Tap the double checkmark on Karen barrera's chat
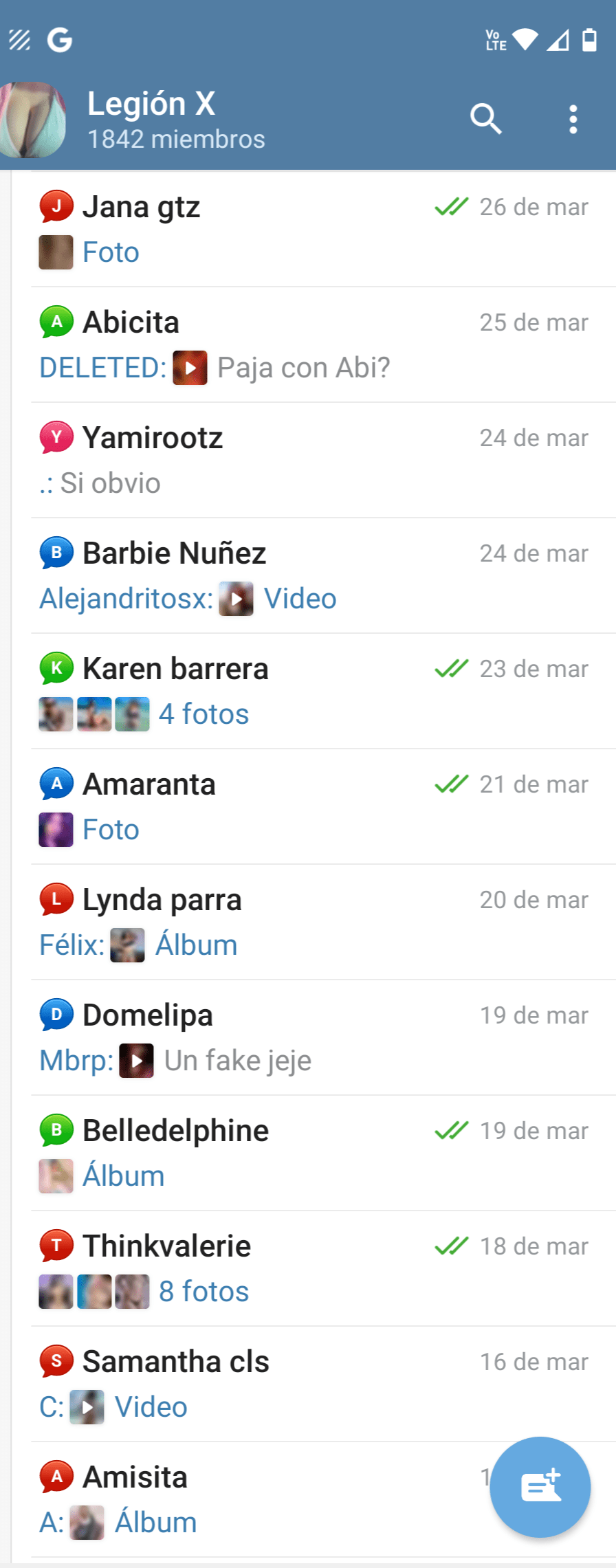Image resolution: width=616 pixels, height=1568 pixels. tap(450, 667)
